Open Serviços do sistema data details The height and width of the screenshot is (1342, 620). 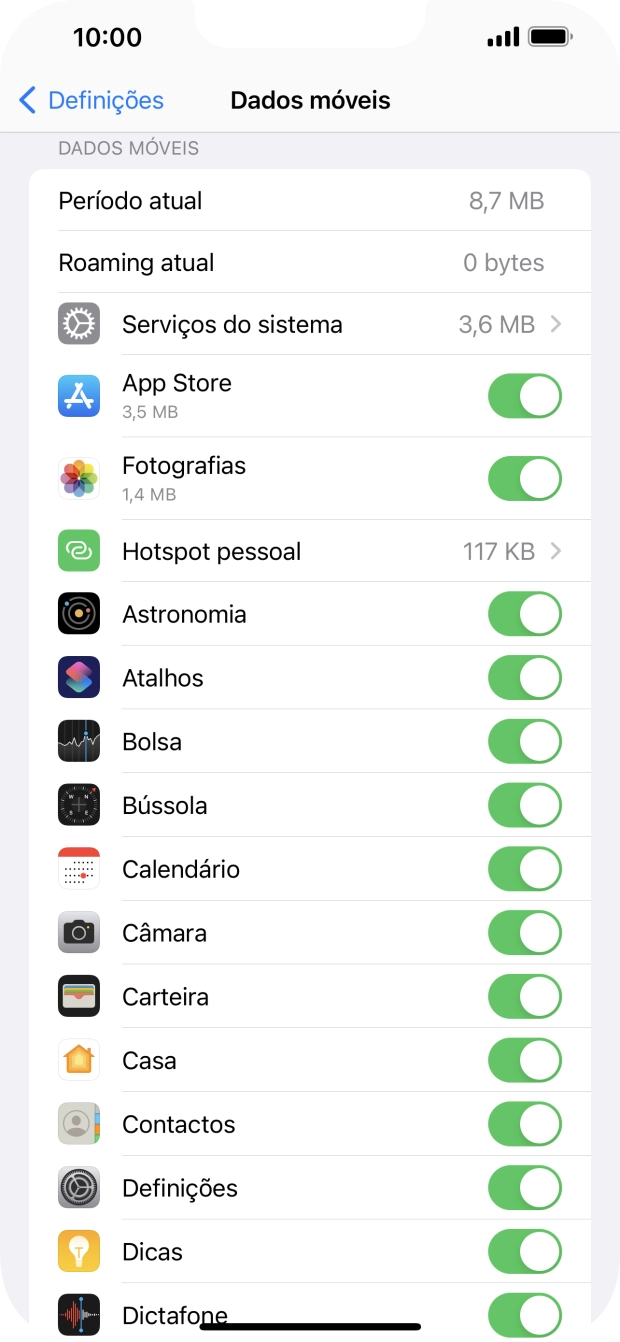[x=310, y=324]
